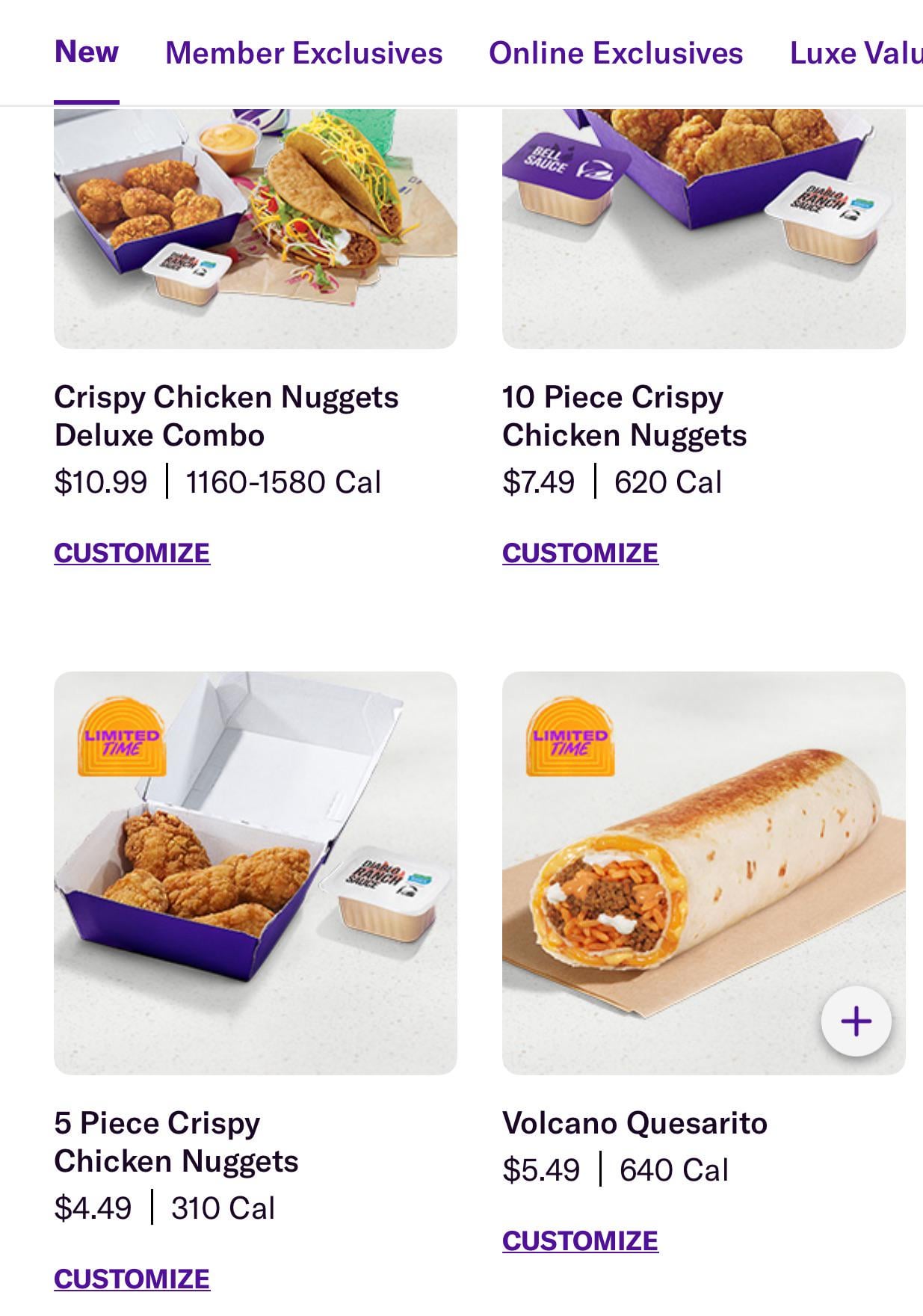Screen dimensions: 923x1316
Task: Switch to the Member Exclusives tab
Action: (x=303, y=53)
